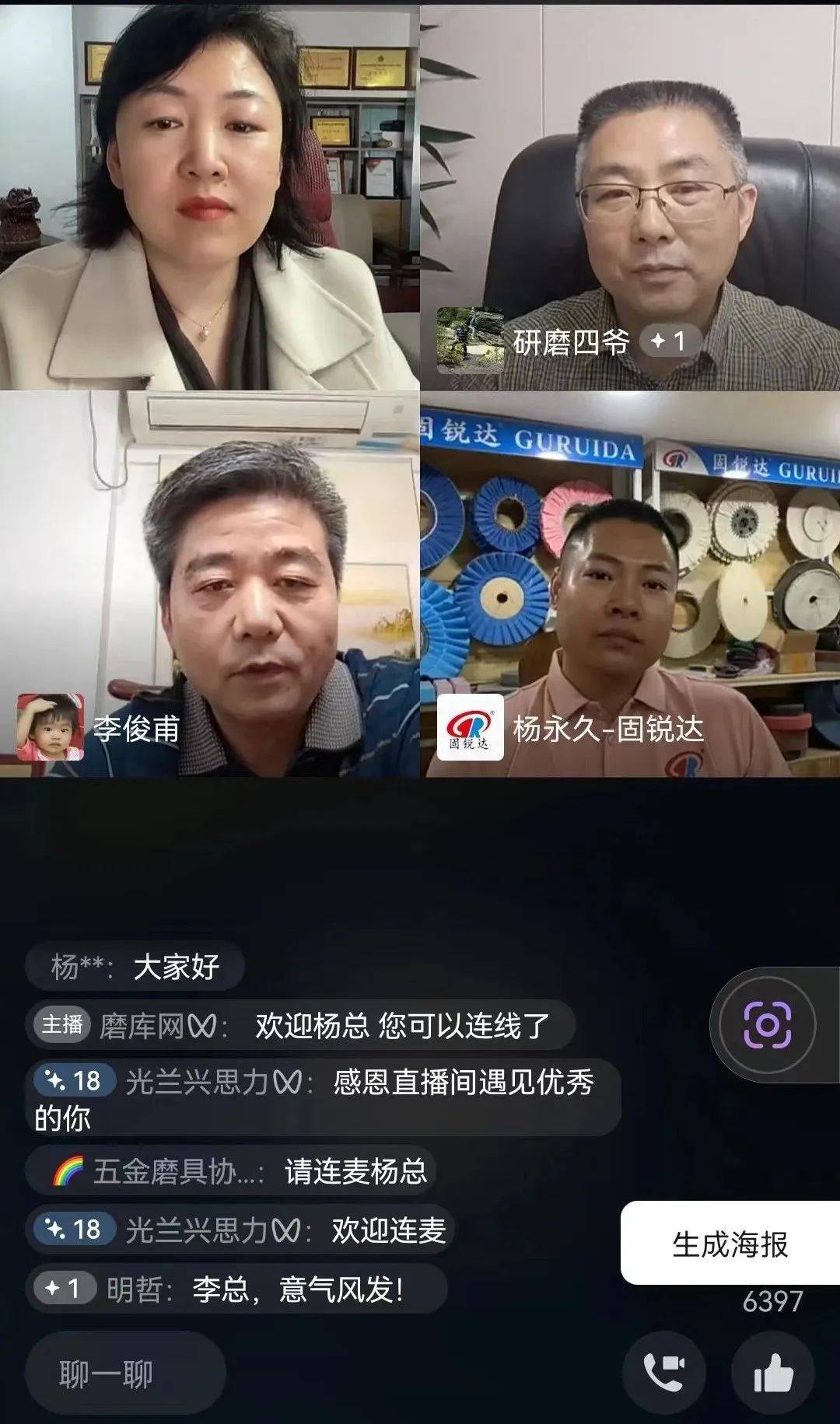This screenshot has width=840, height=1424.
Task: Tap 生成海报 to generate a poster
Action: click(x=730, y=1244)
